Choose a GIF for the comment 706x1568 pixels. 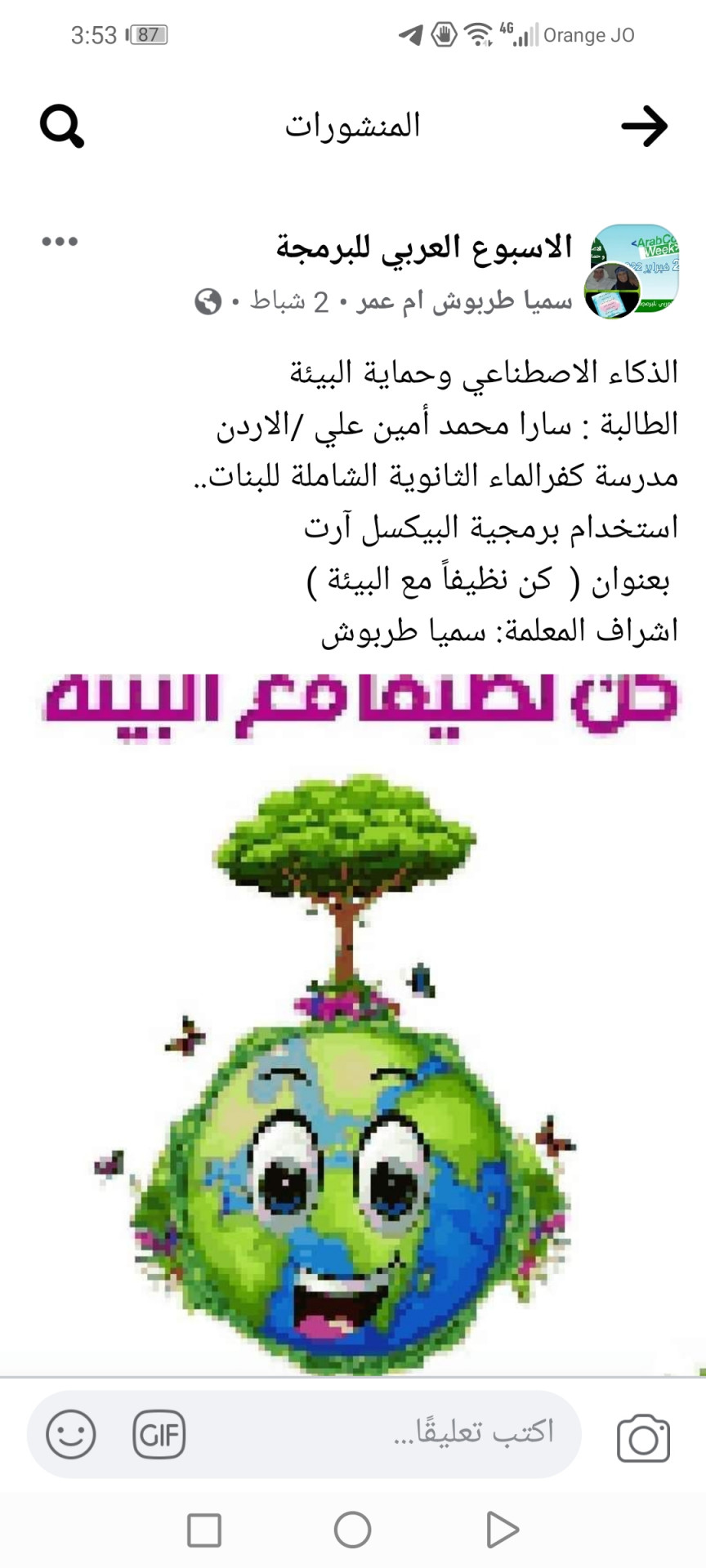159,1434
